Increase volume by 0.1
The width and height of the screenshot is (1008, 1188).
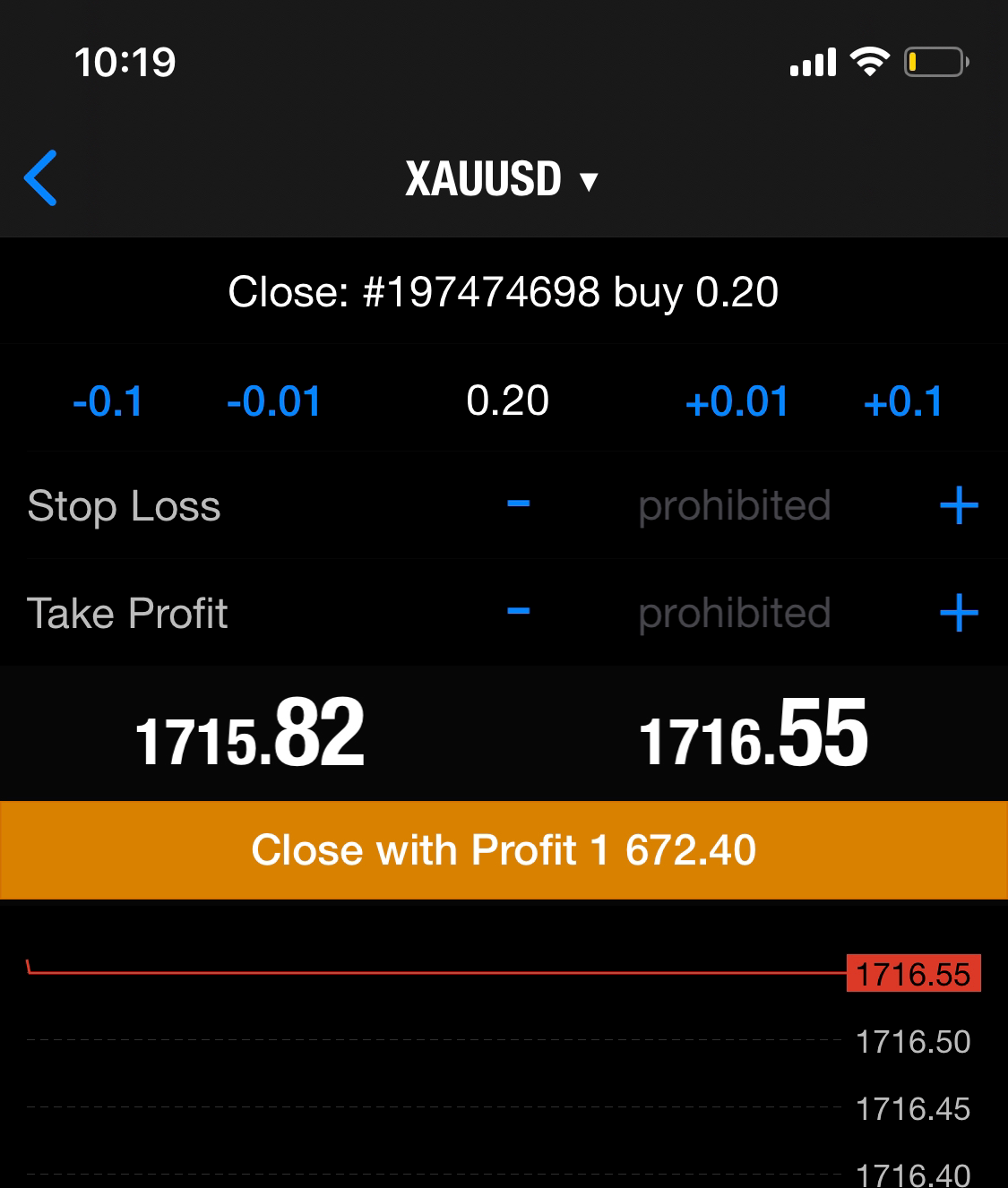point(903,402)
